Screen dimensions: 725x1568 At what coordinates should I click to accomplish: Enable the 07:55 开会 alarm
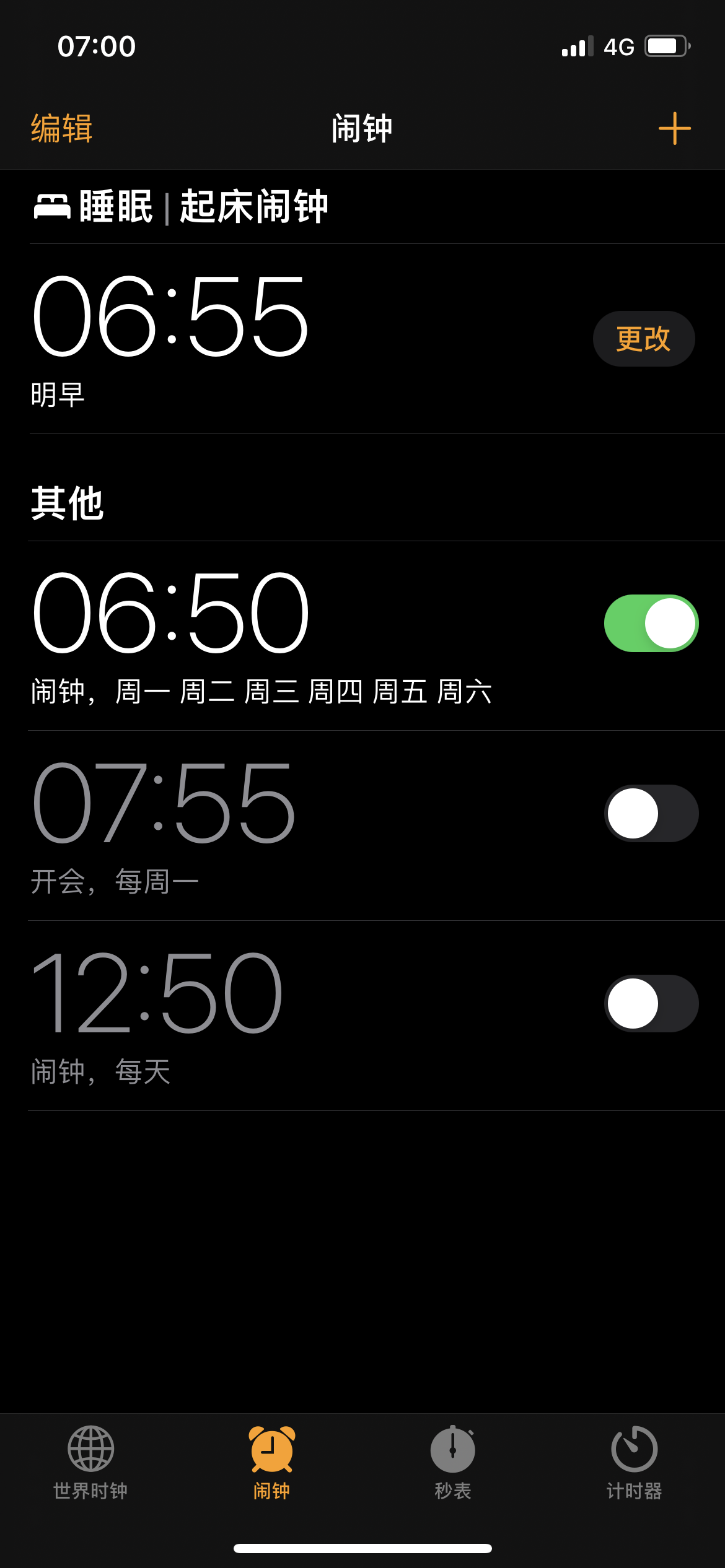[651, 813]
